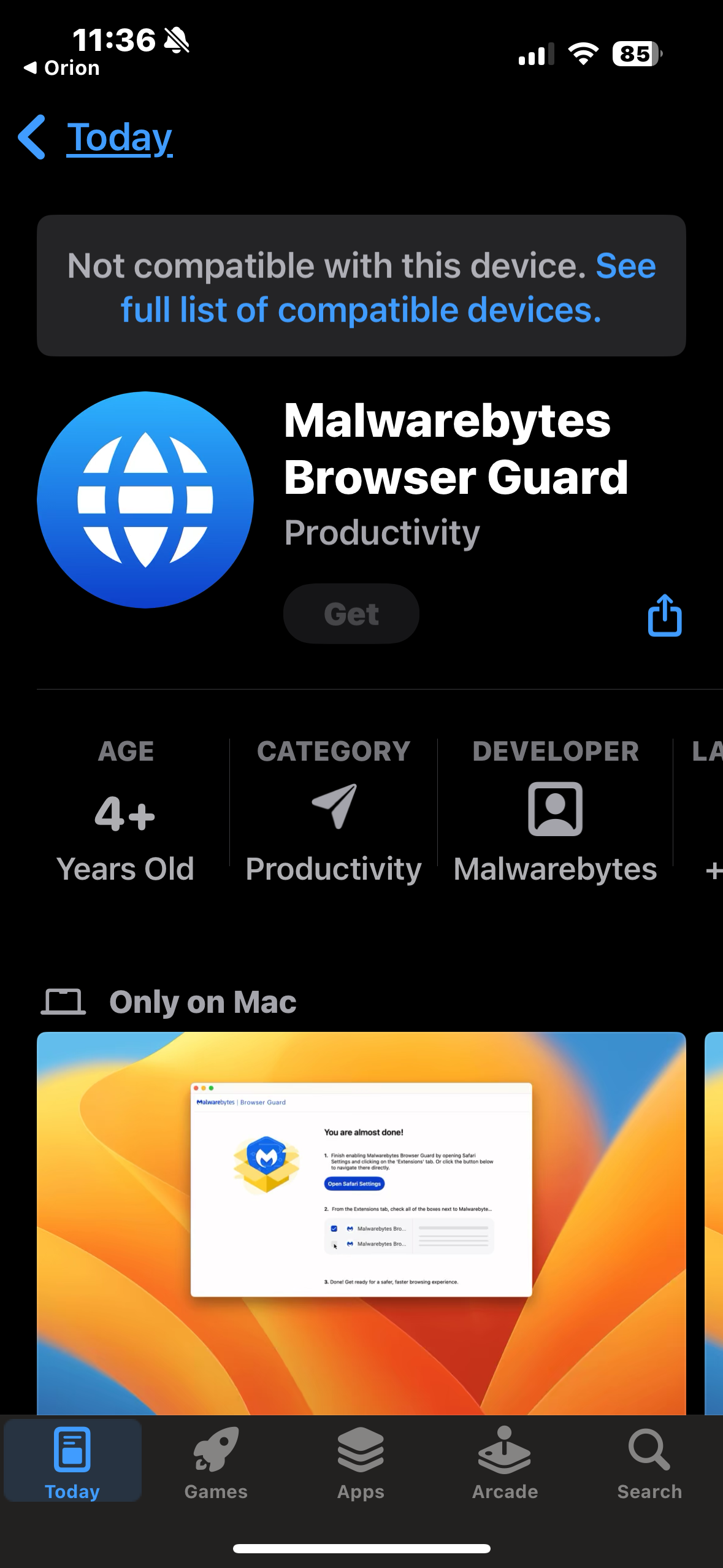View developer Malwarebytes
The width and height of the screenshot is (723, 1568).
[555, 810]
